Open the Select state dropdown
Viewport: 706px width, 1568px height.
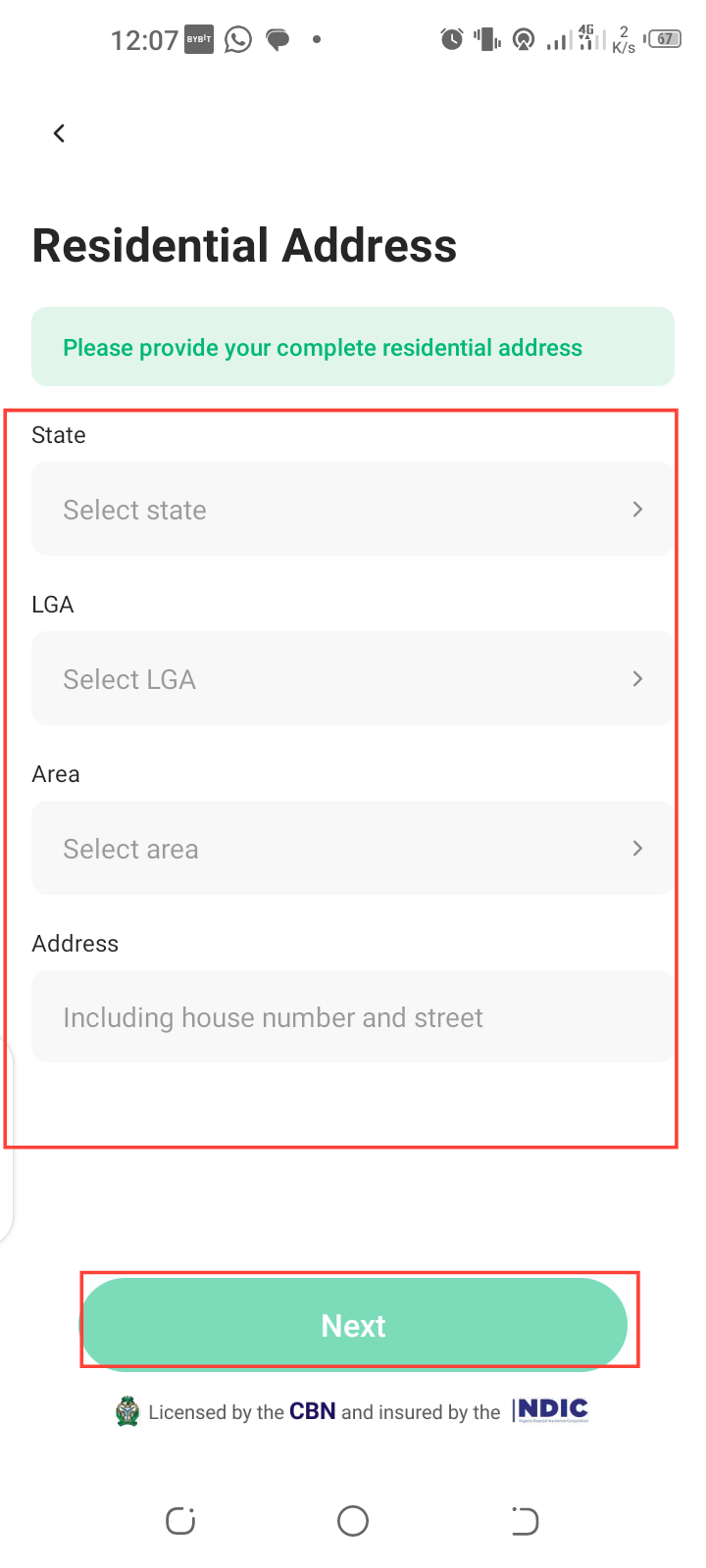click(352, 510)
